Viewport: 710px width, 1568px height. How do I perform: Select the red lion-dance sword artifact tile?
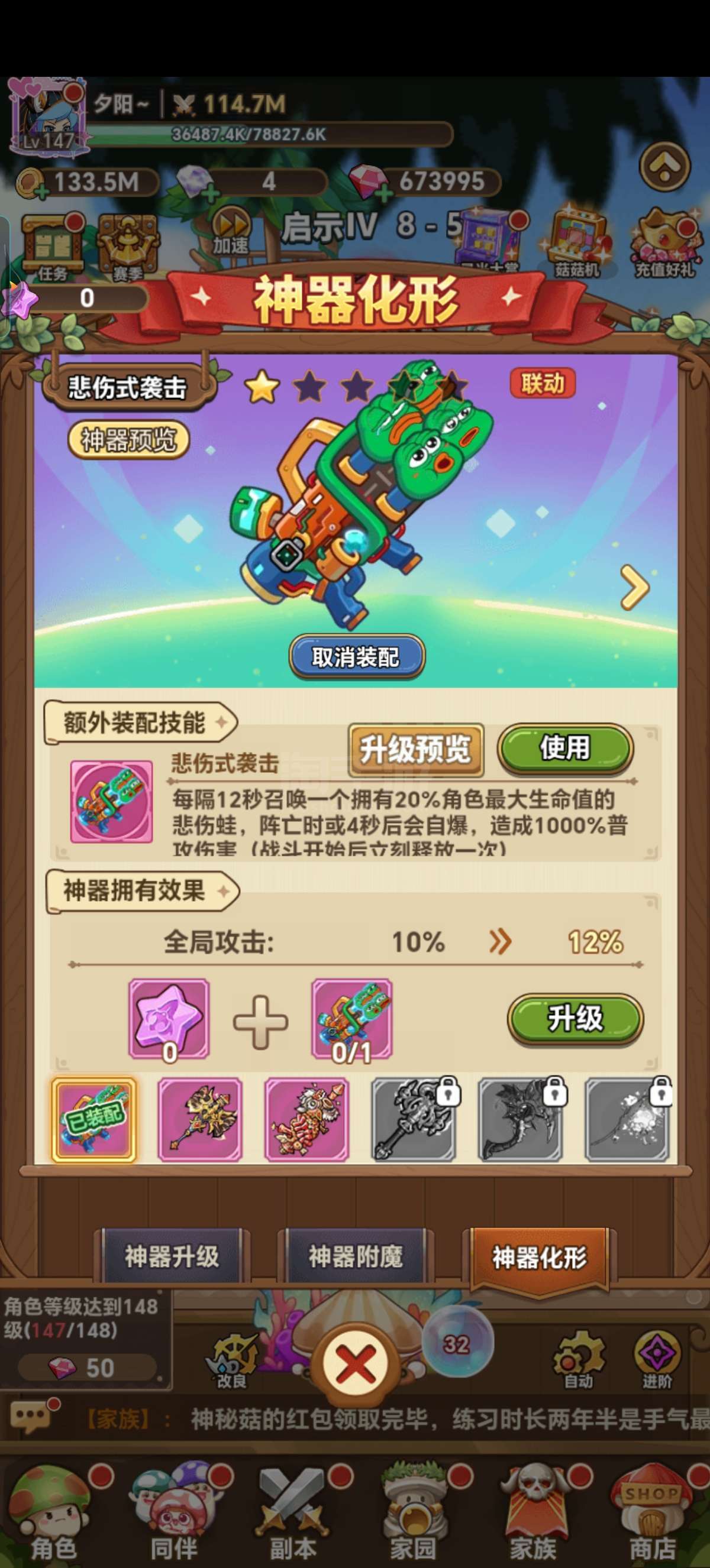click(x=307, y=1119)
